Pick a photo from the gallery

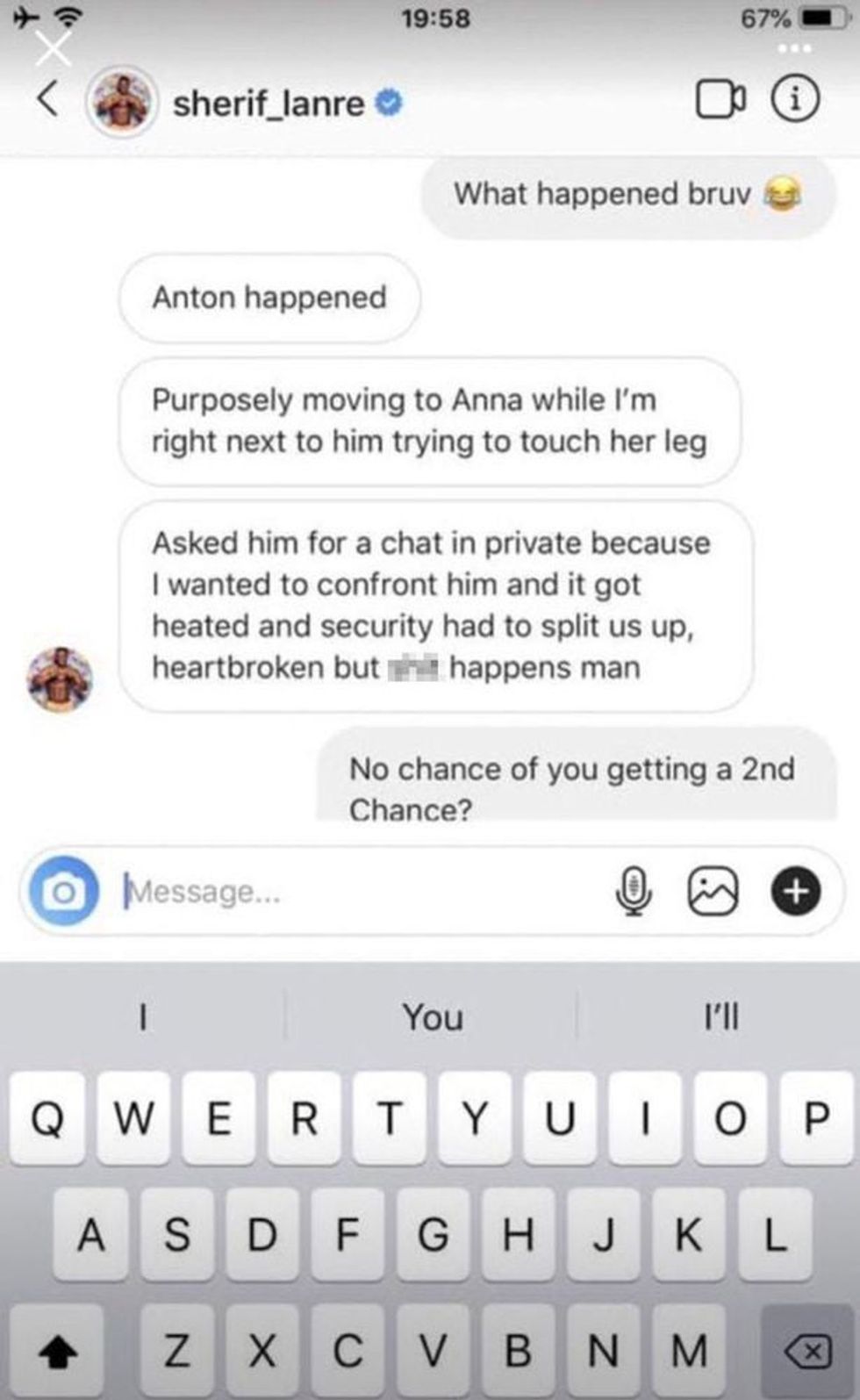pyautogui.click(x=713, y=892)
